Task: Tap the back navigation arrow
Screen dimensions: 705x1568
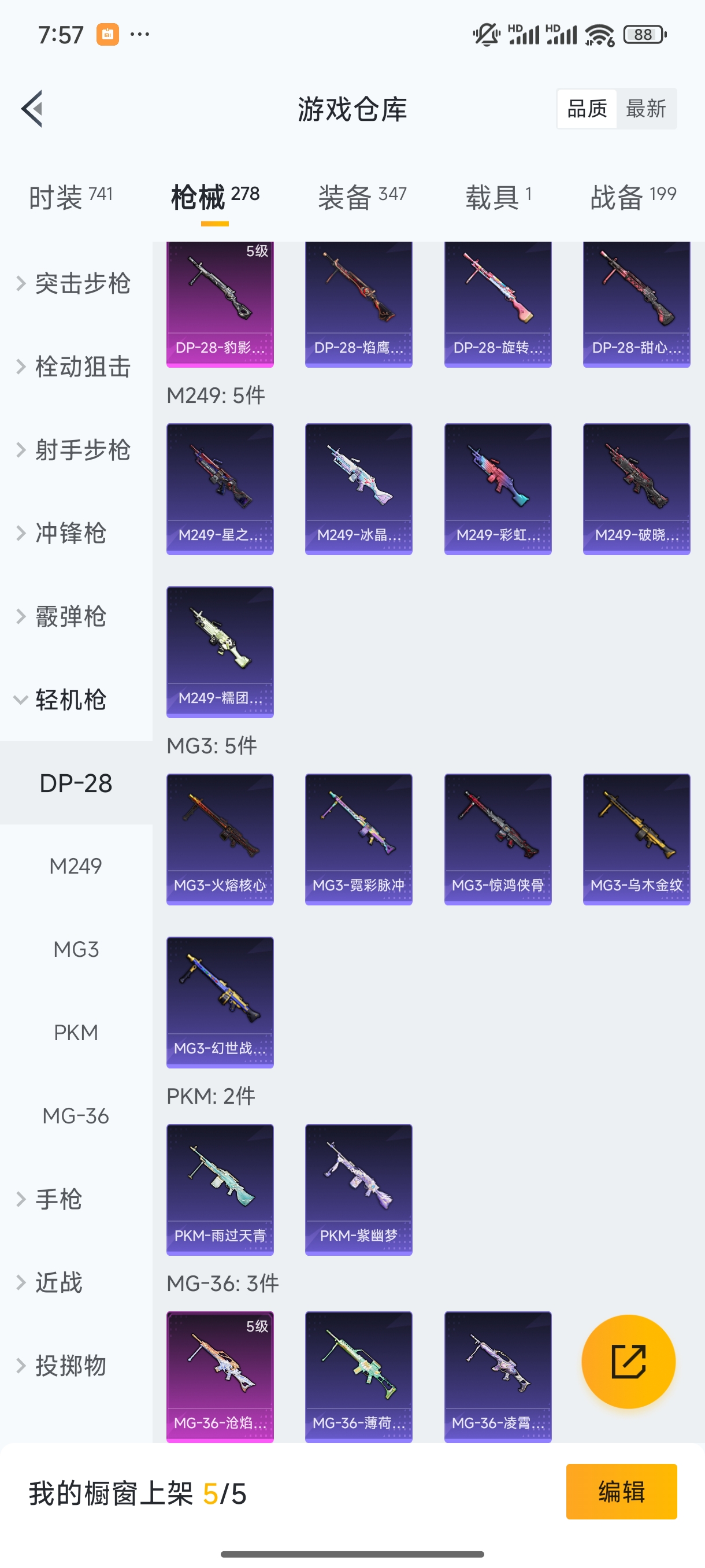Action: 31,108
